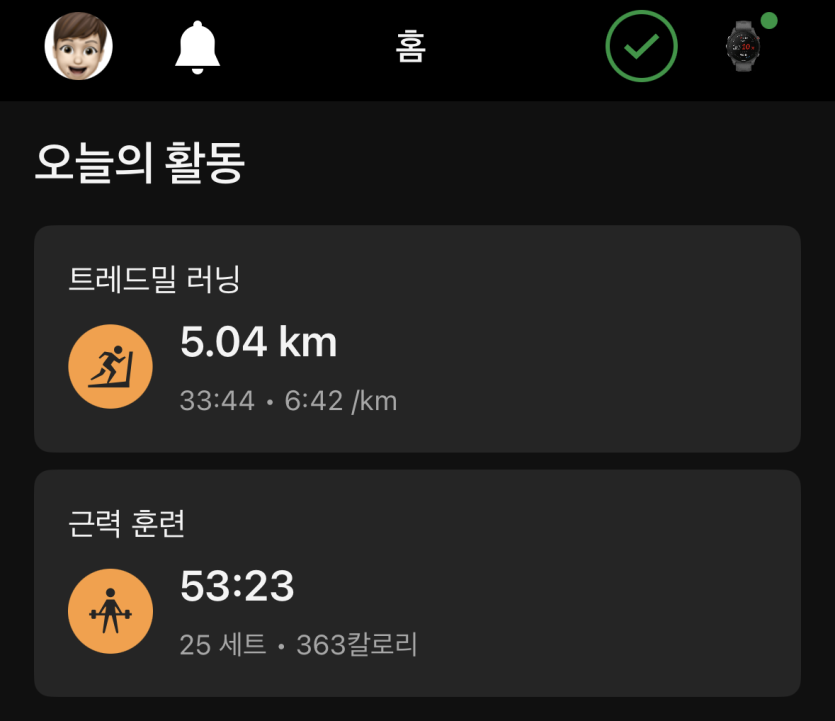The width and height of the screenshot is (835, 721).
Task: View the 근력 훈련 activity details
Action: [x=417, y=583]
